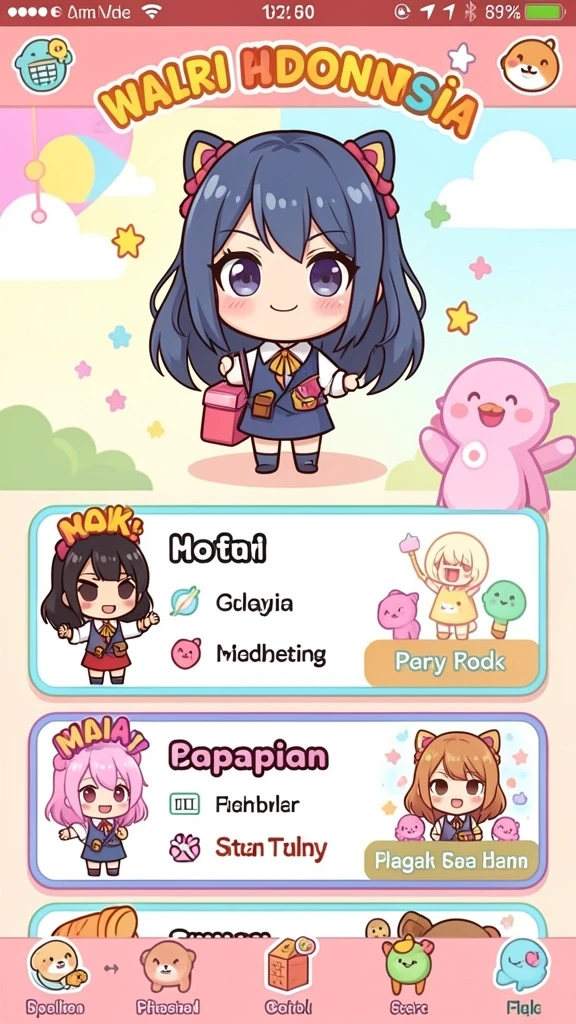Tap the Pery Rodk button
576x1024 pixels.
coord(451,662)
